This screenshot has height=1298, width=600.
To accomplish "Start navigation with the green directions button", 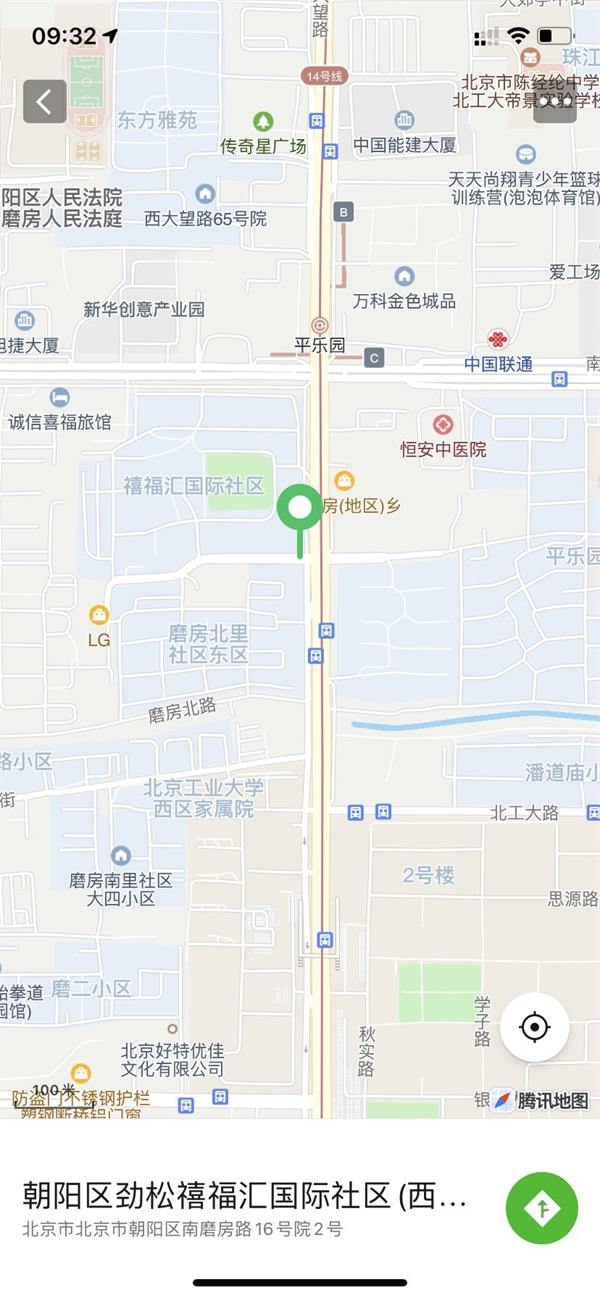I will [x=542, y=1208].
